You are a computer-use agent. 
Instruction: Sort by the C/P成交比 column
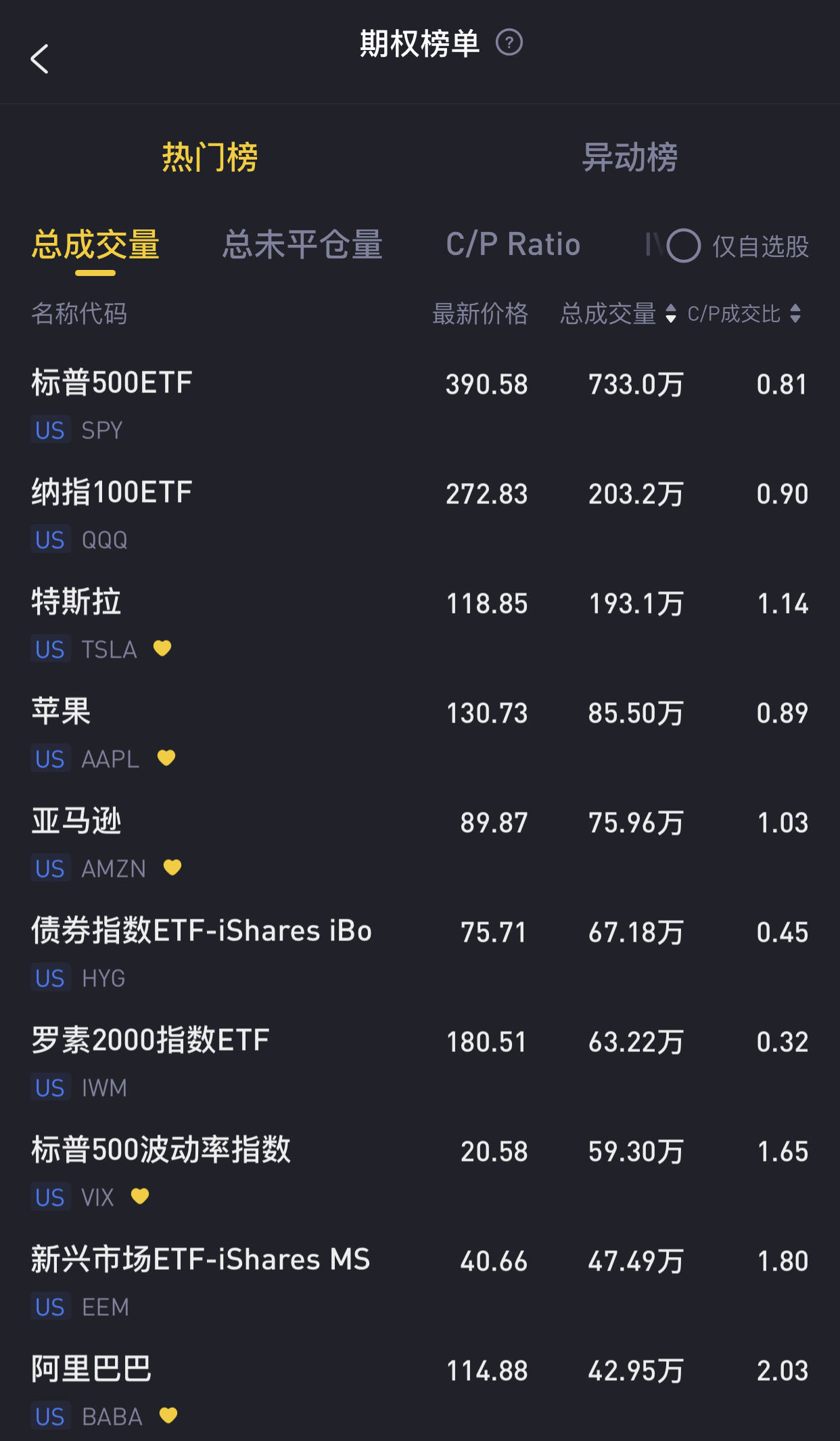point(744,313)
